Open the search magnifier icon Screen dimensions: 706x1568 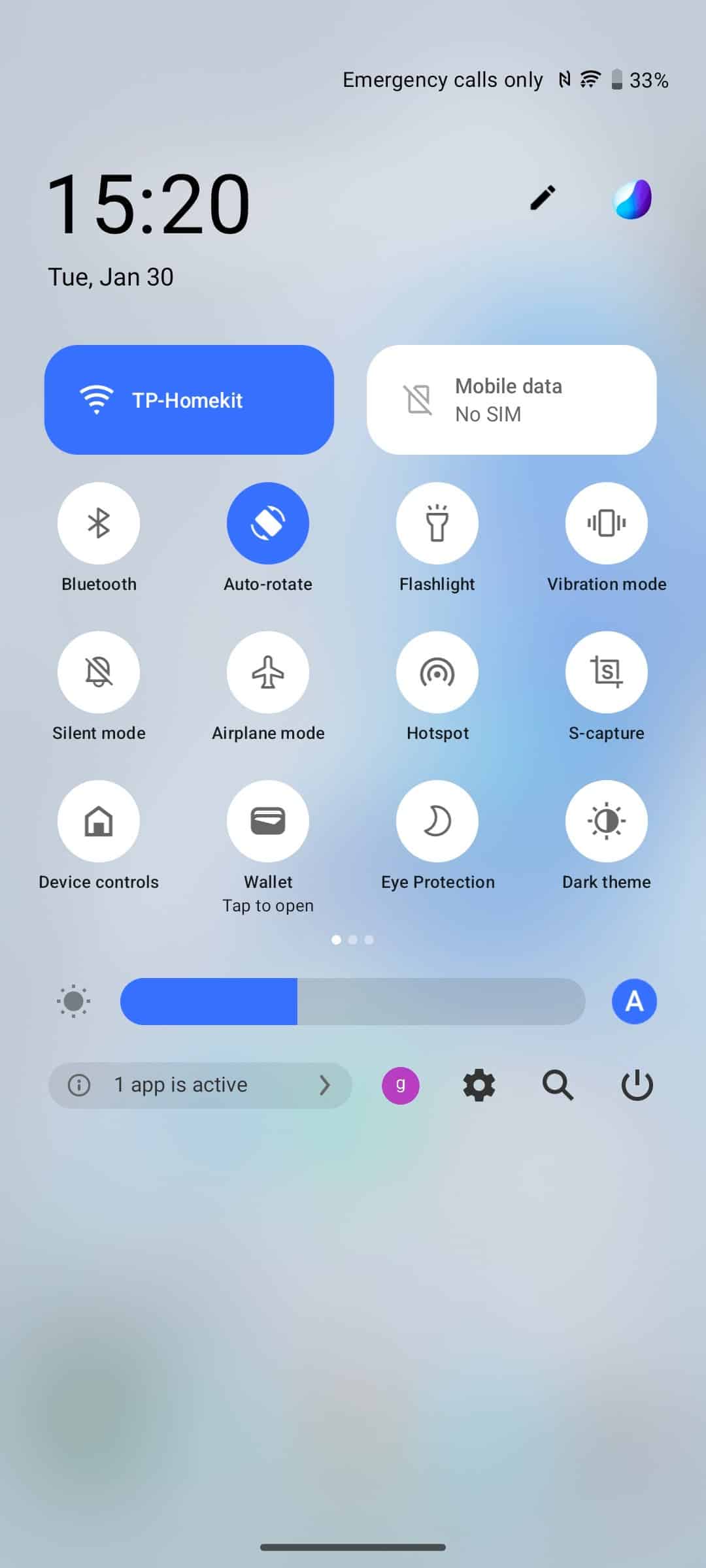coord(558,1085)
